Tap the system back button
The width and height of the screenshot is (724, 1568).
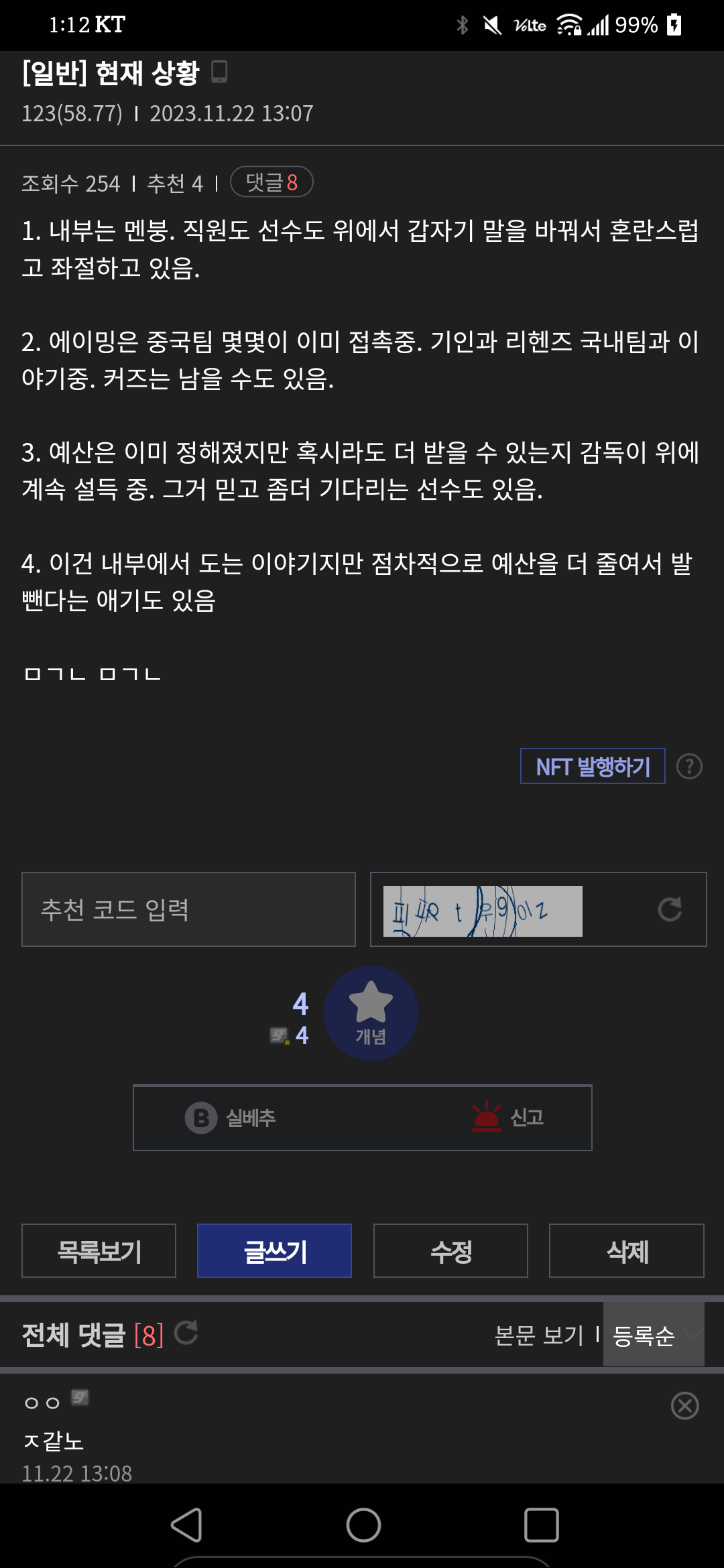pos(187,1525)
